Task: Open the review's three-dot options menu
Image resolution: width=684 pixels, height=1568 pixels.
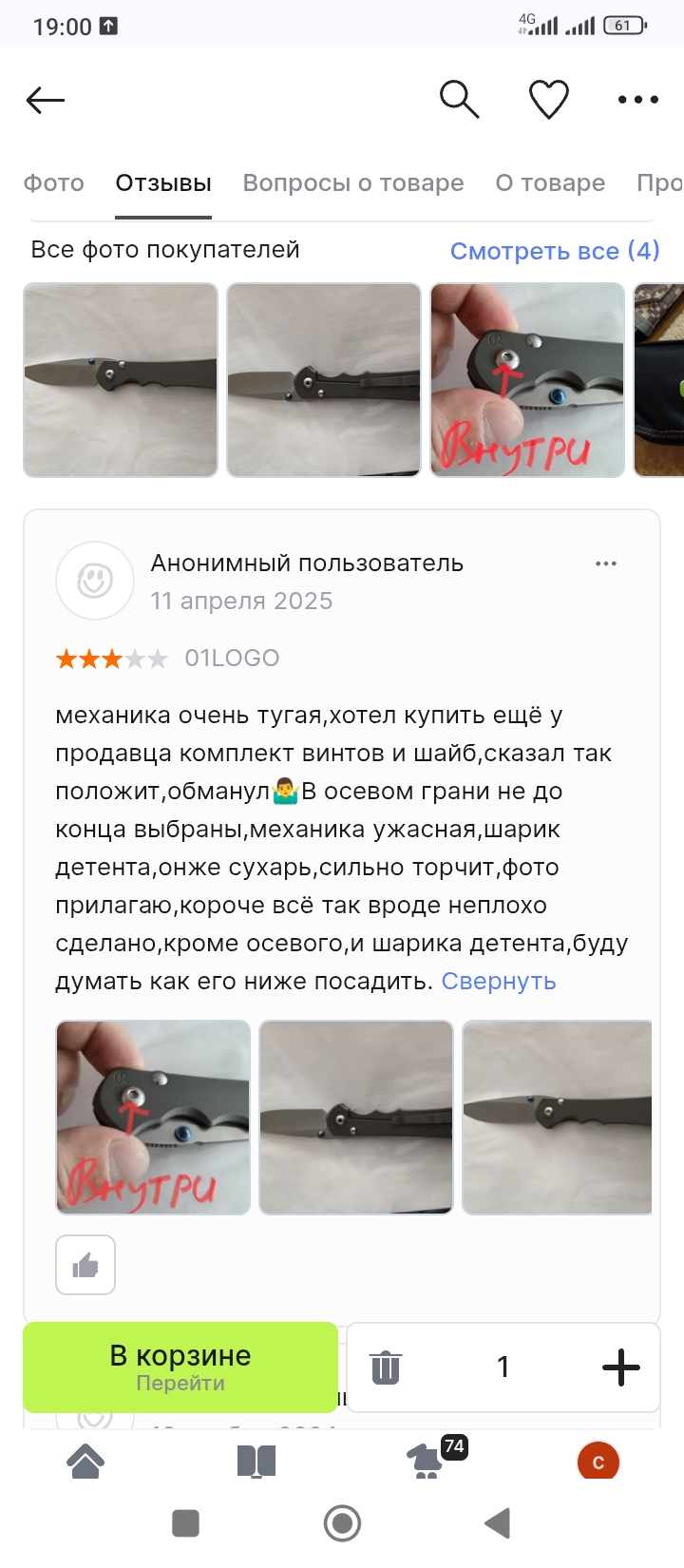Action: click(x=606, y=564)
